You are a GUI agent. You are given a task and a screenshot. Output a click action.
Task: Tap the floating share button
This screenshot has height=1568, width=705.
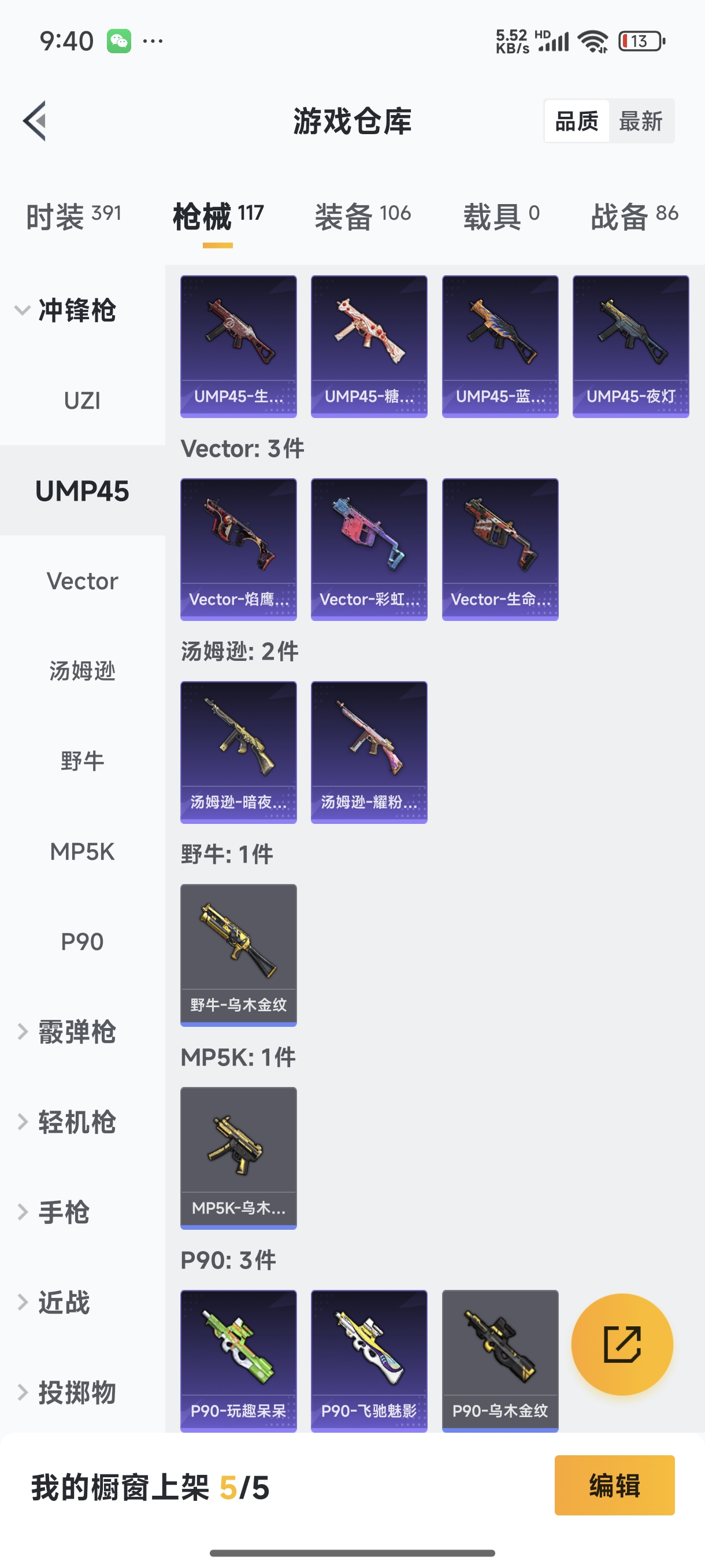point(622,1344)
